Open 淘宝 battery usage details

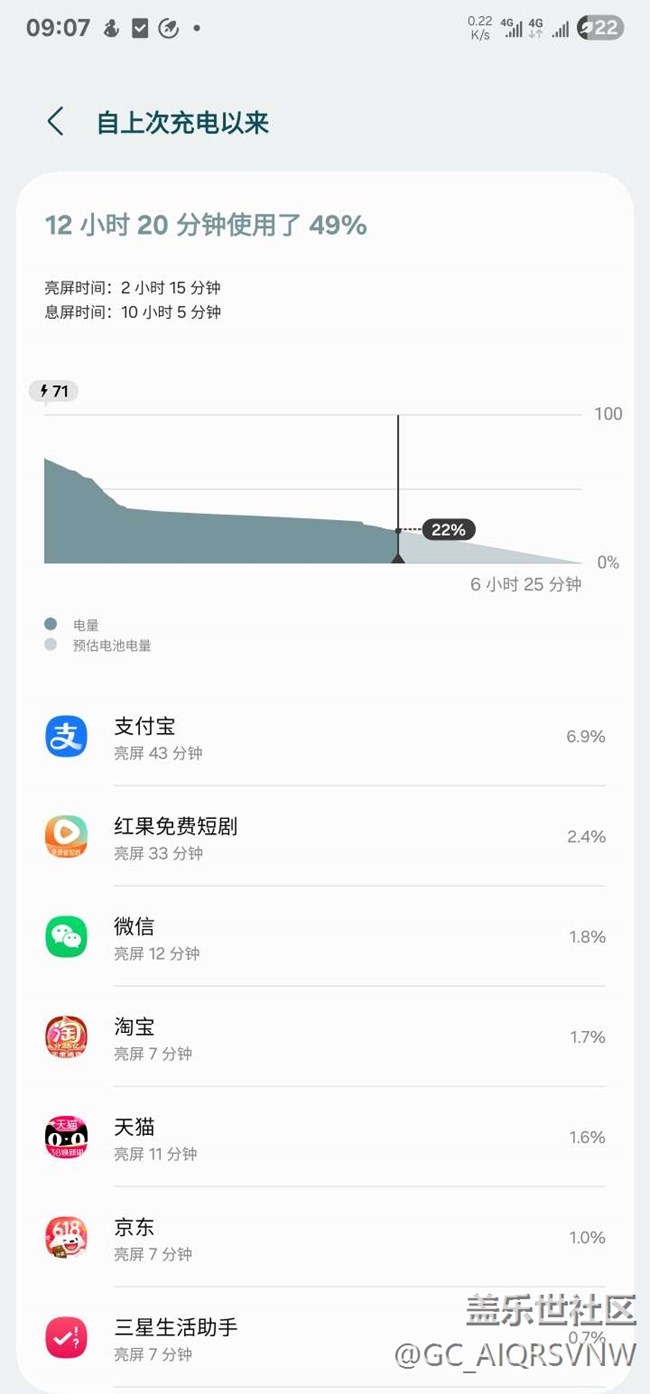tap(324, 1037)
